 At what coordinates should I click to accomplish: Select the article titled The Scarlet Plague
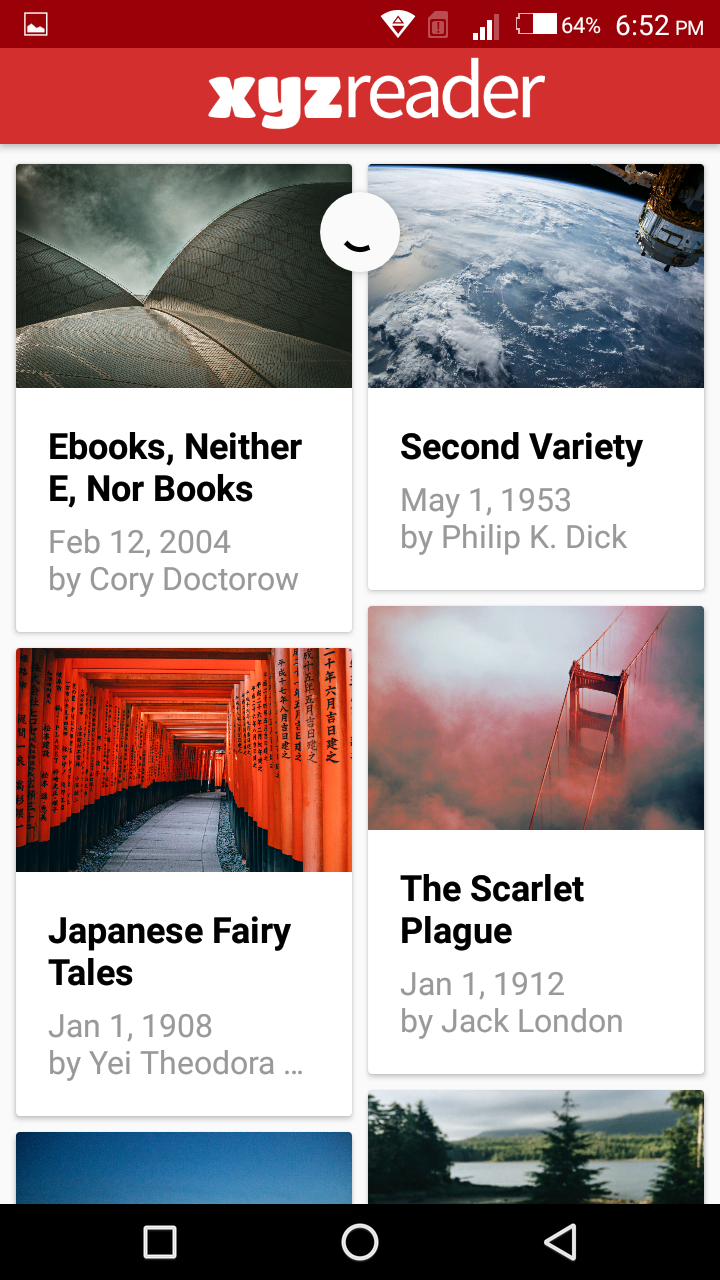(492, 909)
